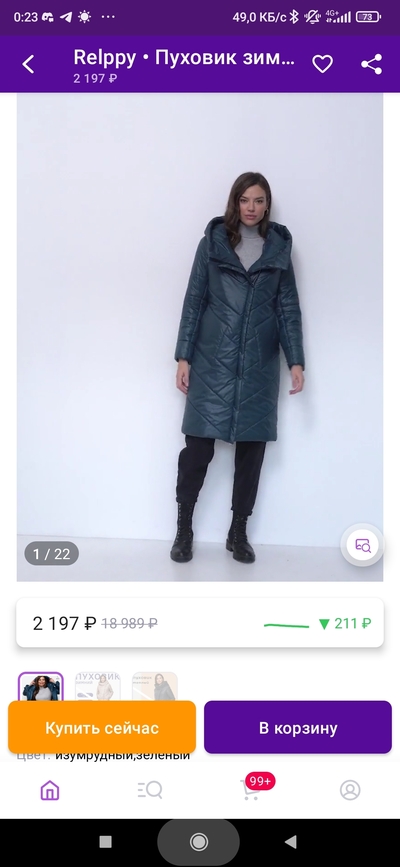The width and height of the screenshot is (400, 867).
Task: Add the item with В корзину
Action: (298, 727)
